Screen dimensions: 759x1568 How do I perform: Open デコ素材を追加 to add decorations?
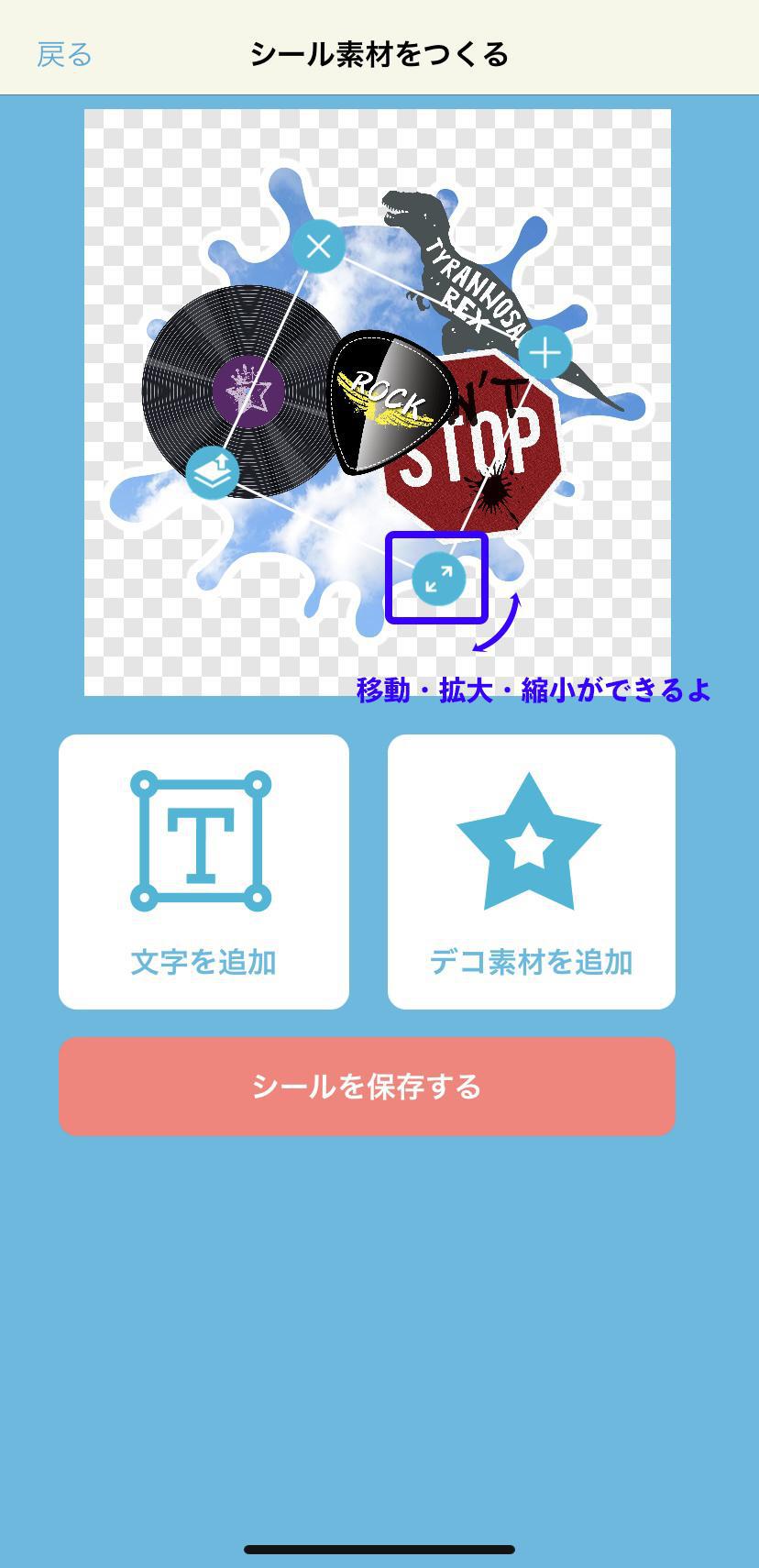tap(531, 871)
